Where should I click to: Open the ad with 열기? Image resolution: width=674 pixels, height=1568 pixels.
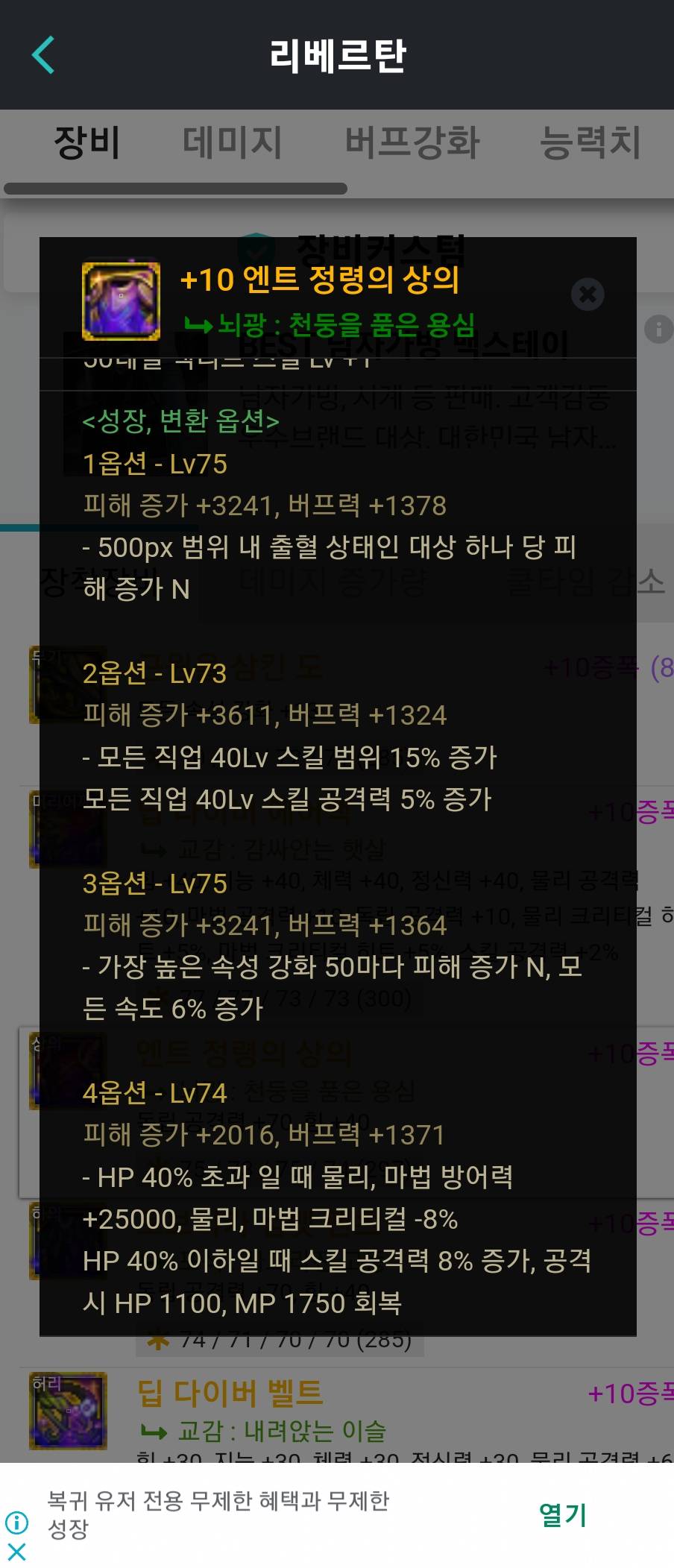click(563, 1514)
